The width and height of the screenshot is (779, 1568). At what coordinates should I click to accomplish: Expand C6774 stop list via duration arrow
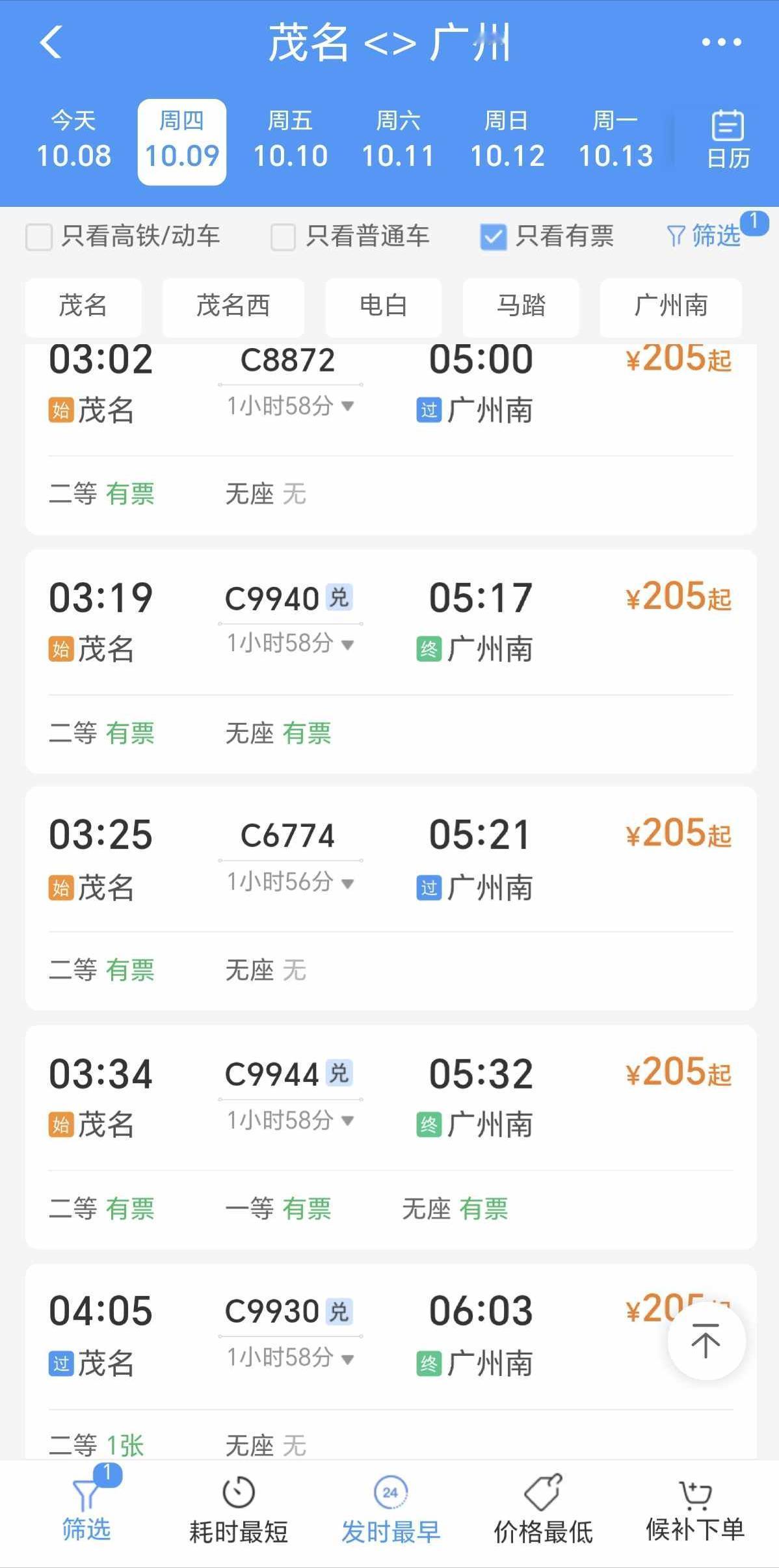coord(347,883)
